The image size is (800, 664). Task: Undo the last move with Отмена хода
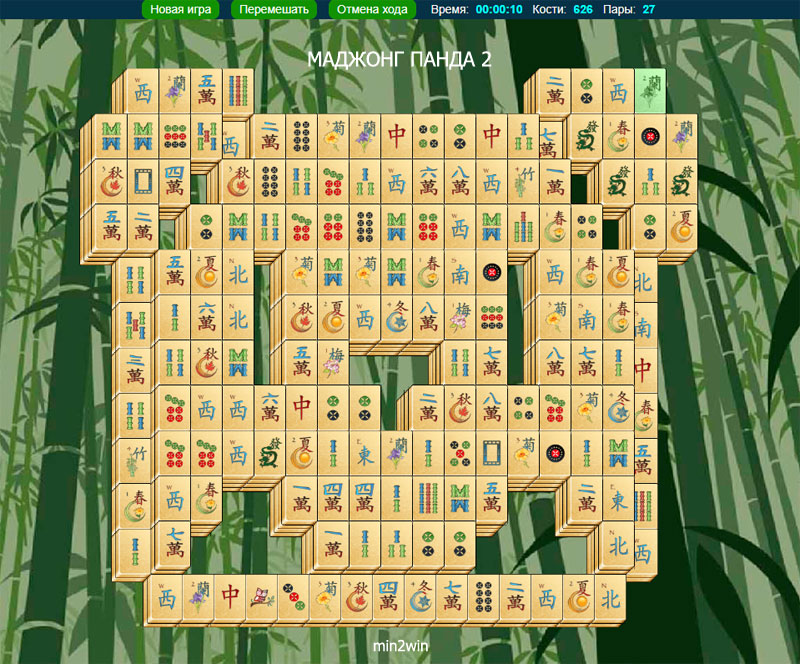[x=371, y=10]
